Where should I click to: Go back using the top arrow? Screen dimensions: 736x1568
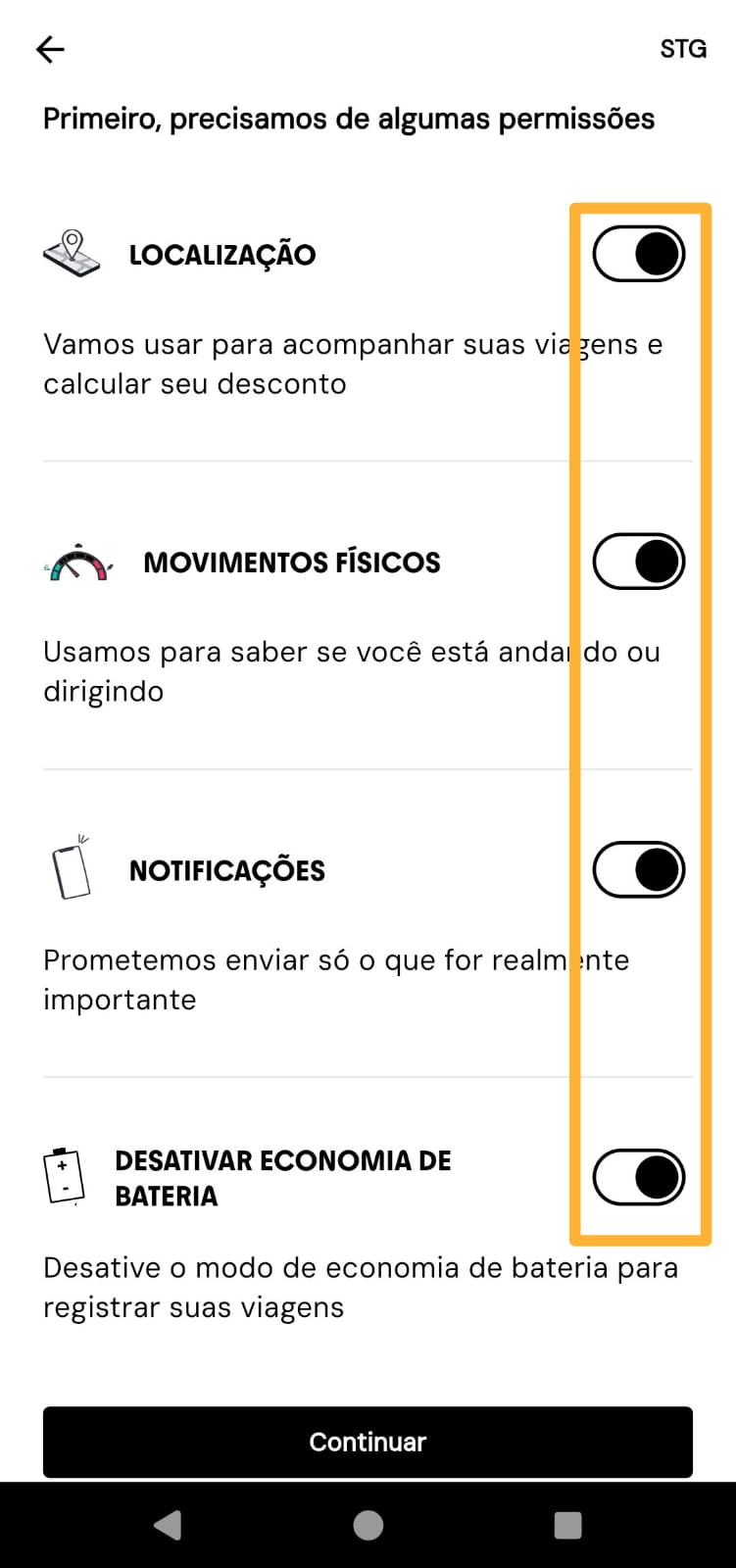pyautogui.click(x=50, y=49)
